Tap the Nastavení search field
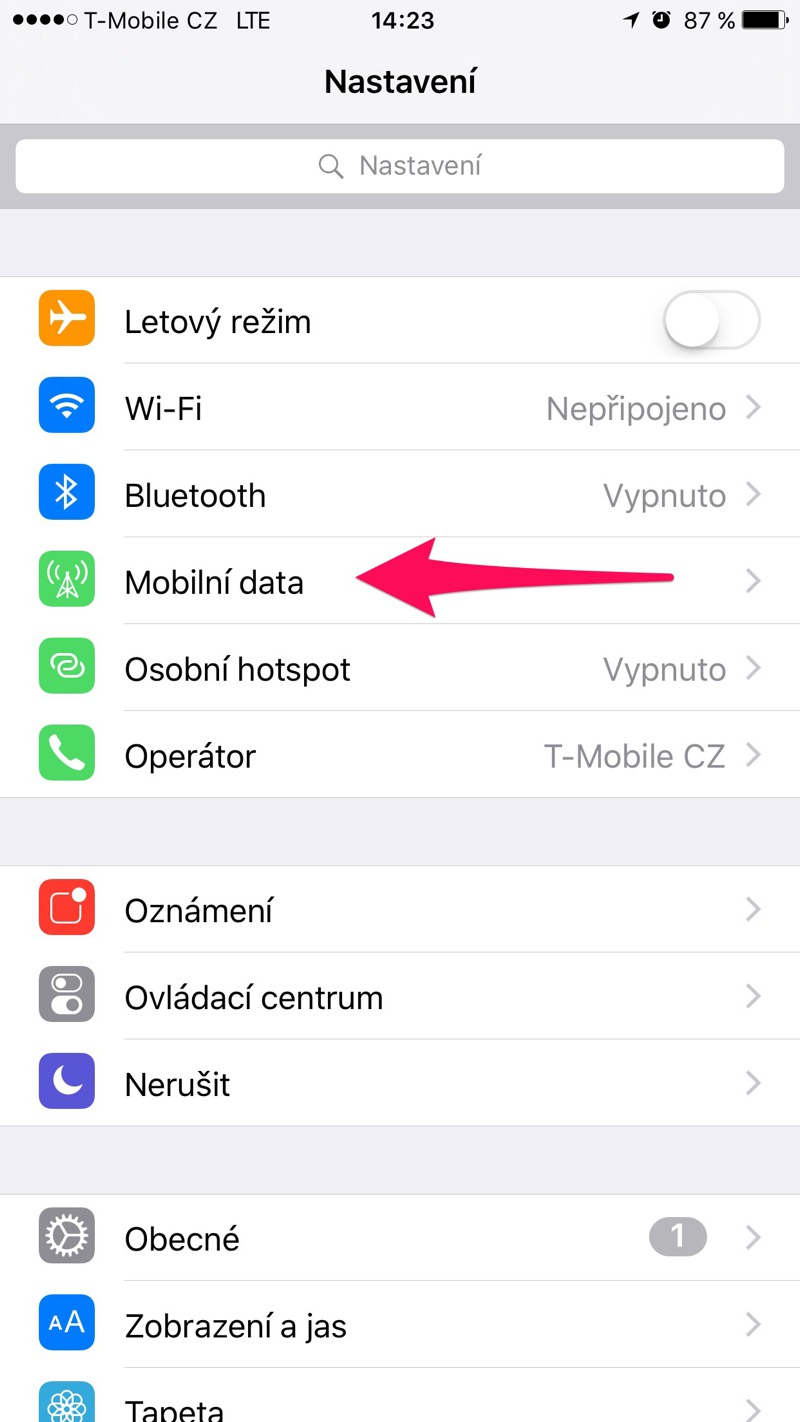Screen dimensions: 800x1422 tap(400, 166)
